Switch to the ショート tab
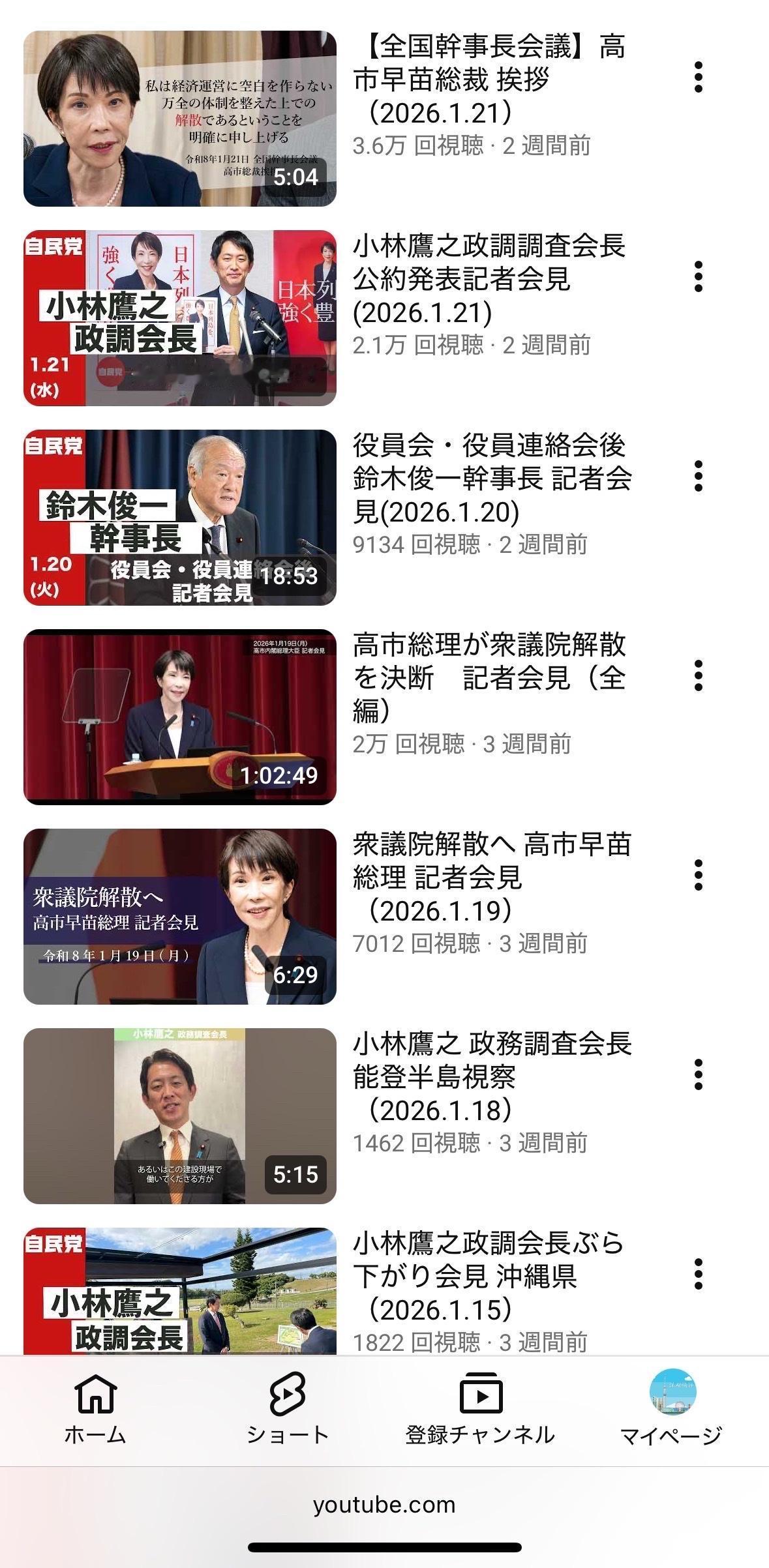This screenshot has width=769, height=1568. point(287,1408)
